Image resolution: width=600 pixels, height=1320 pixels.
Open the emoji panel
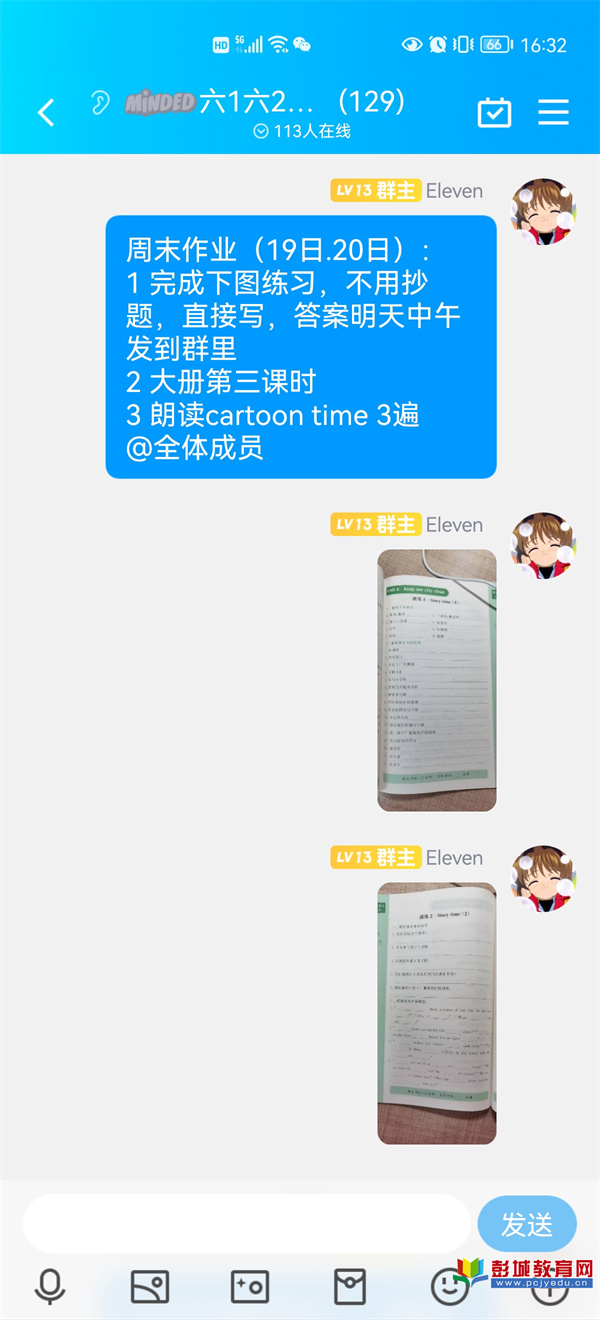click(449, 1287)
